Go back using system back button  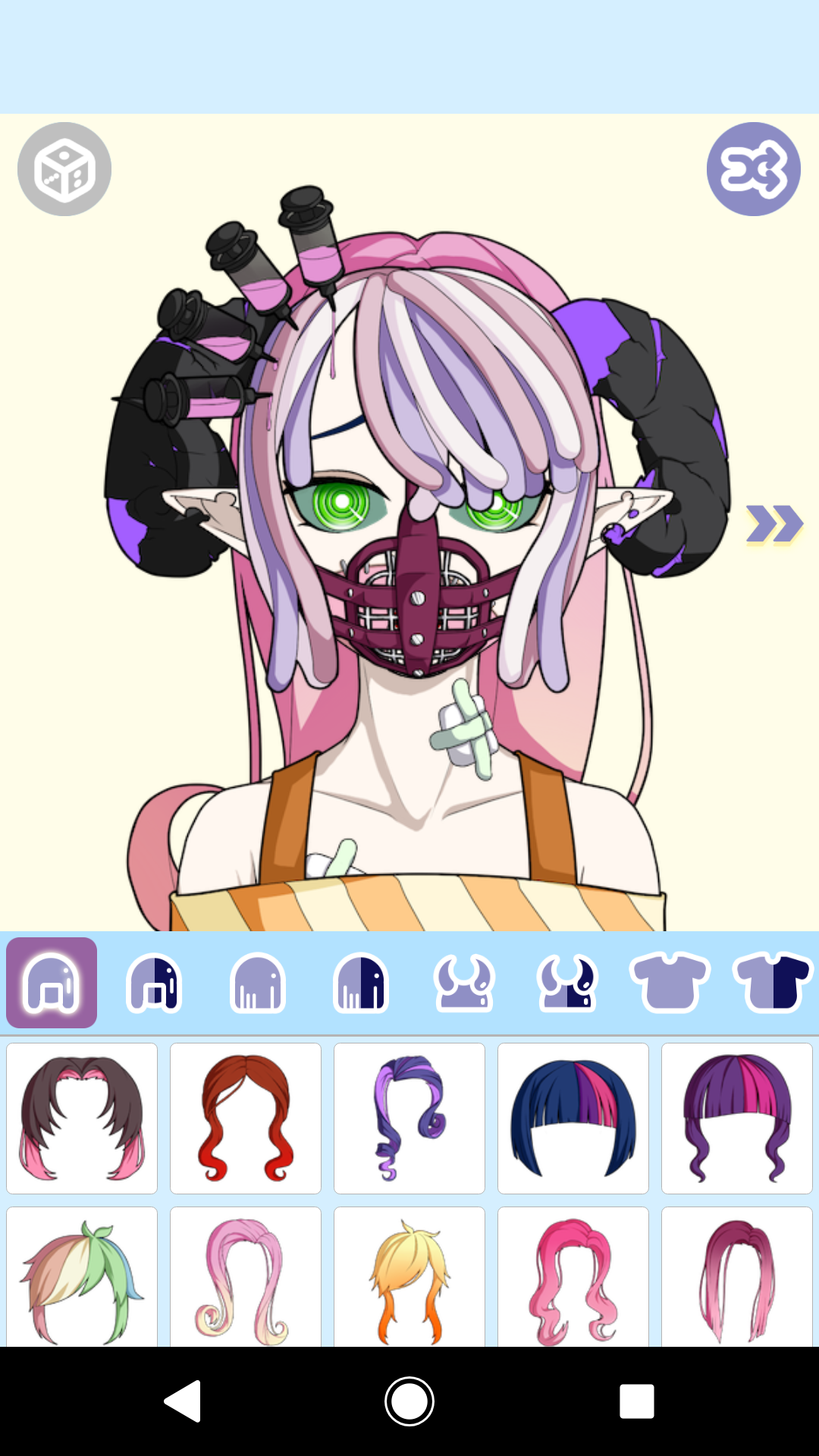coord(182,1401)
